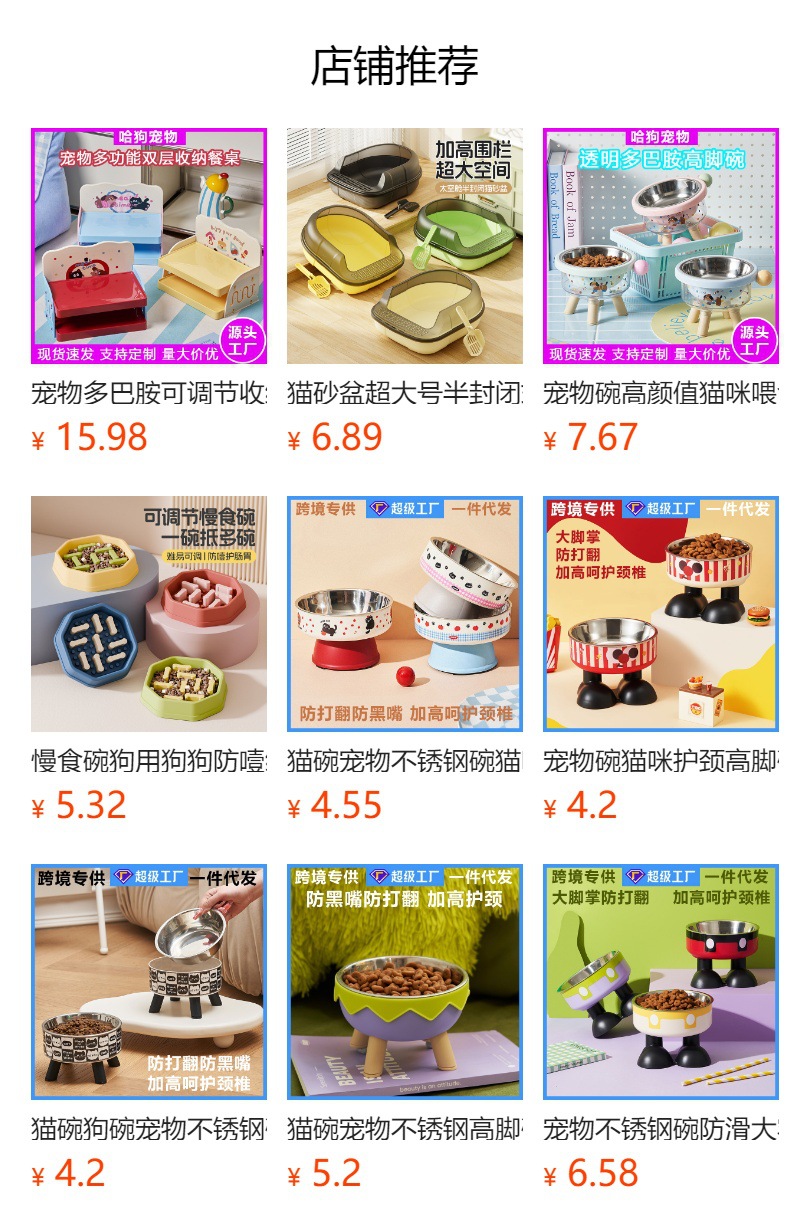
Task: Open the 宠物多巴胺可调节收纳 product priced ¥15.98
Action: click(x=149, y=291)
